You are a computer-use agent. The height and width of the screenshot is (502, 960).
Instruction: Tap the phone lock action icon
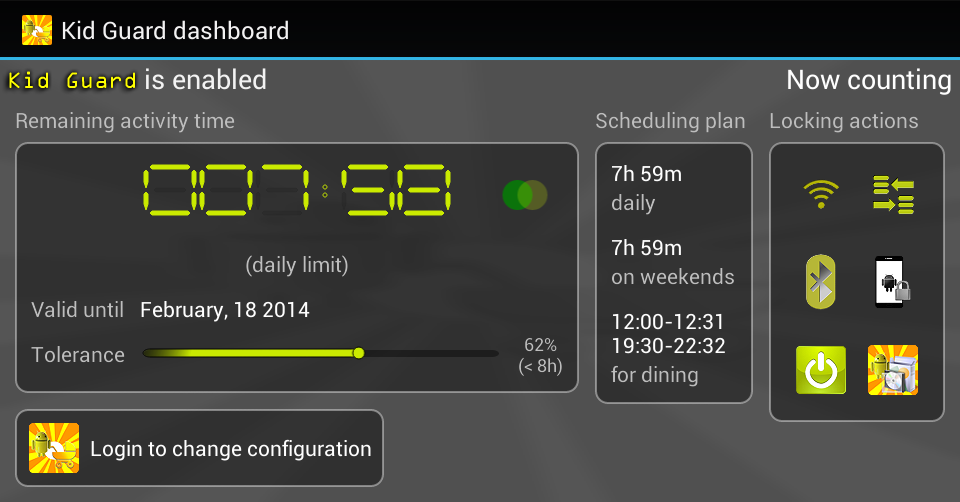tap(893, 282)
